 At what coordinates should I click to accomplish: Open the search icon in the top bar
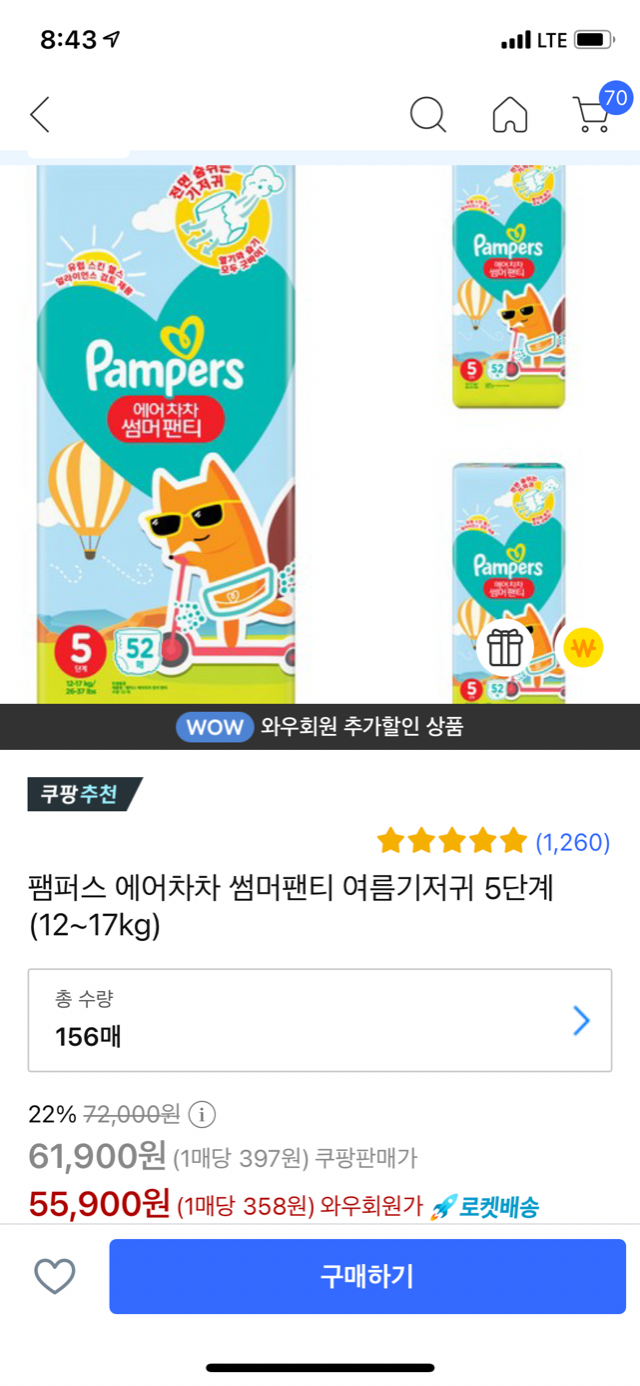click(x=428, y=115)
